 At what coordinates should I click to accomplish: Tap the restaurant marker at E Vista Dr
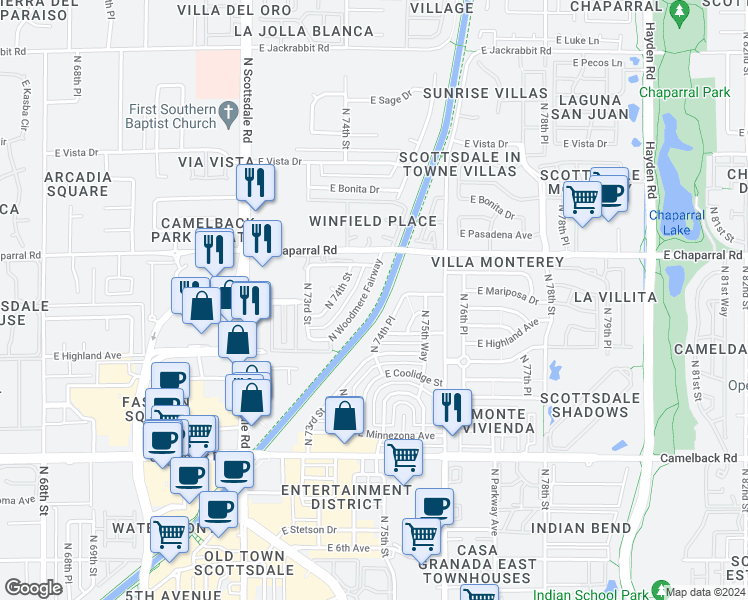(255, 186)
